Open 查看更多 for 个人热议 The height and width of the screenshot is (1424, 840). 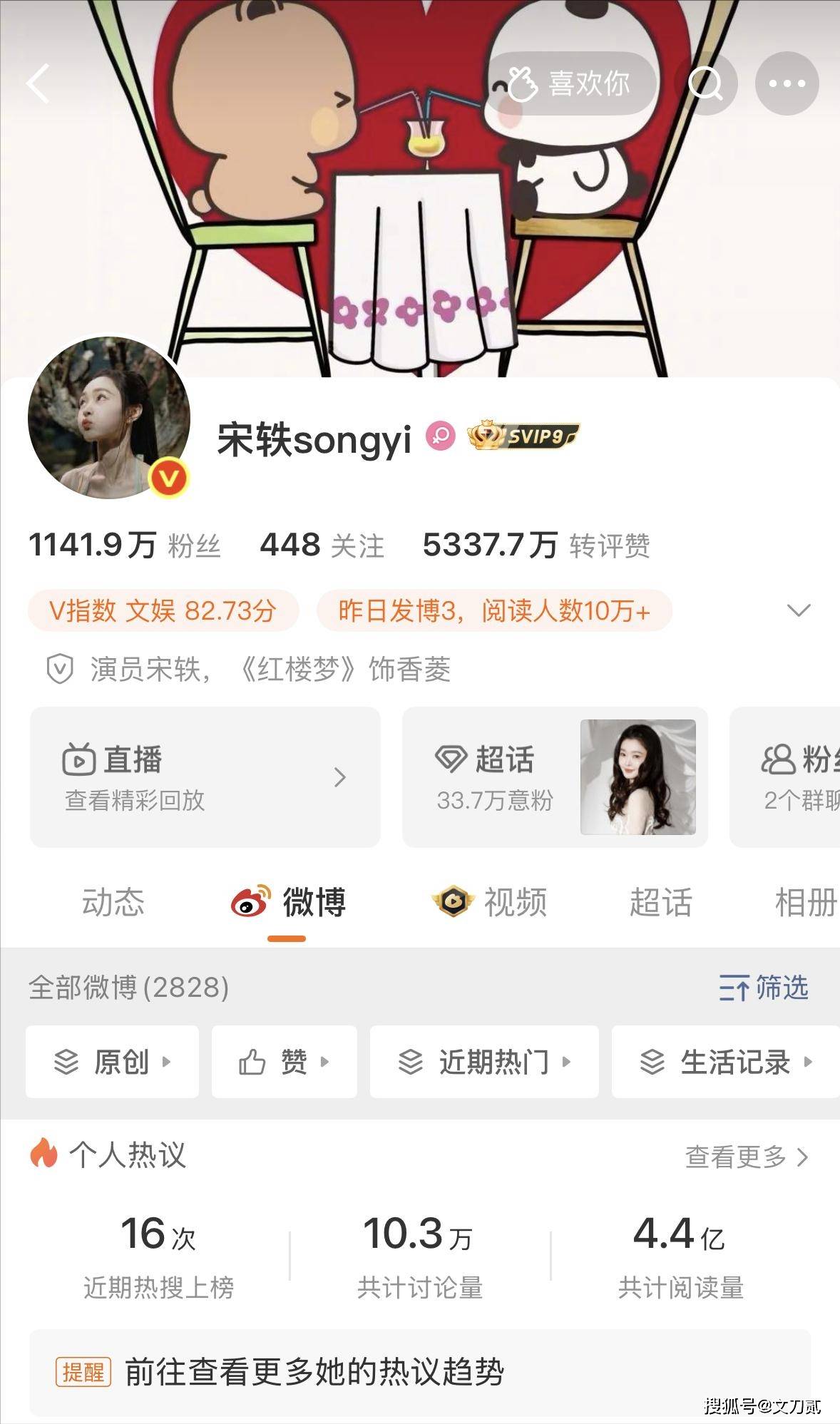click(746, 1157)
